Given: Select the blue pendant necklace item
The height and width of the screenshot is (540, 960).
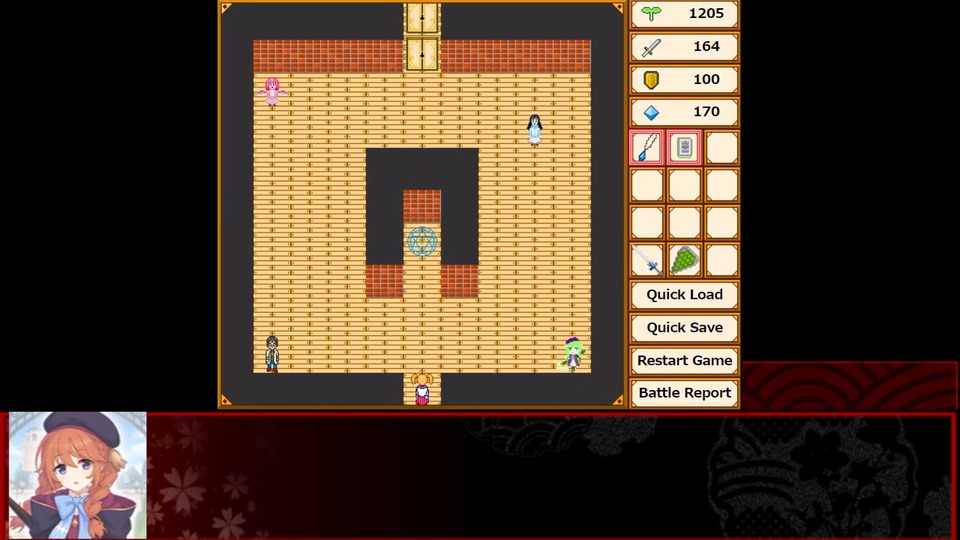Looking at the screenshot, I should coord(647,148).
